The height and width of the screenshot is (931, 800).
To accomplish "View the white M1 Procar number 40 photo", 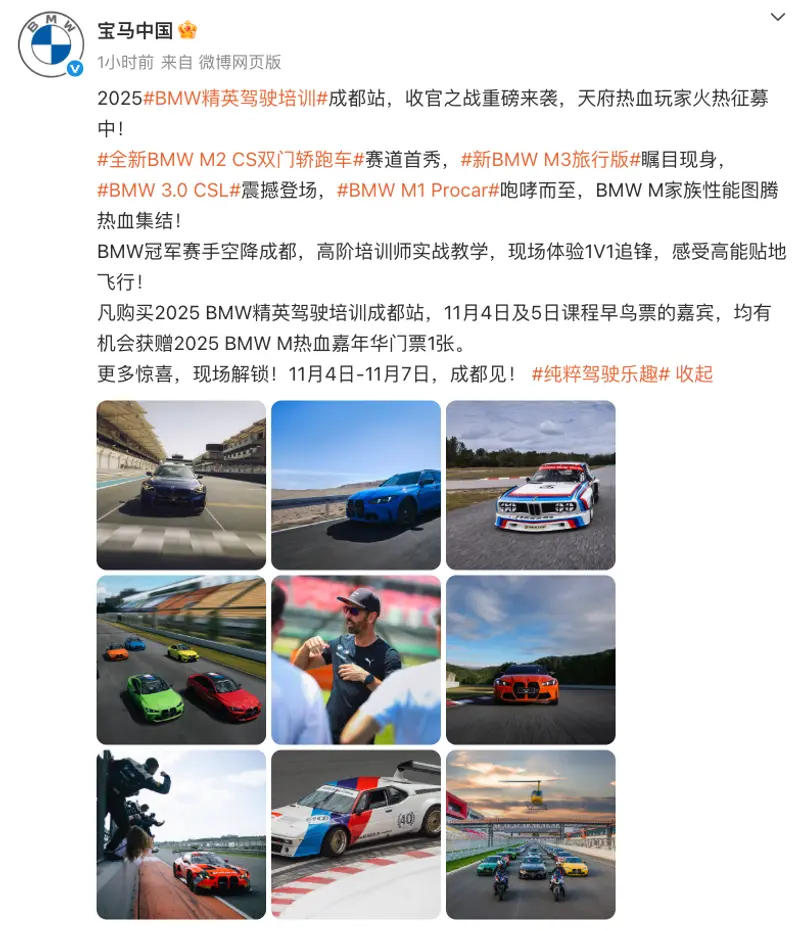I will point(356,834).
